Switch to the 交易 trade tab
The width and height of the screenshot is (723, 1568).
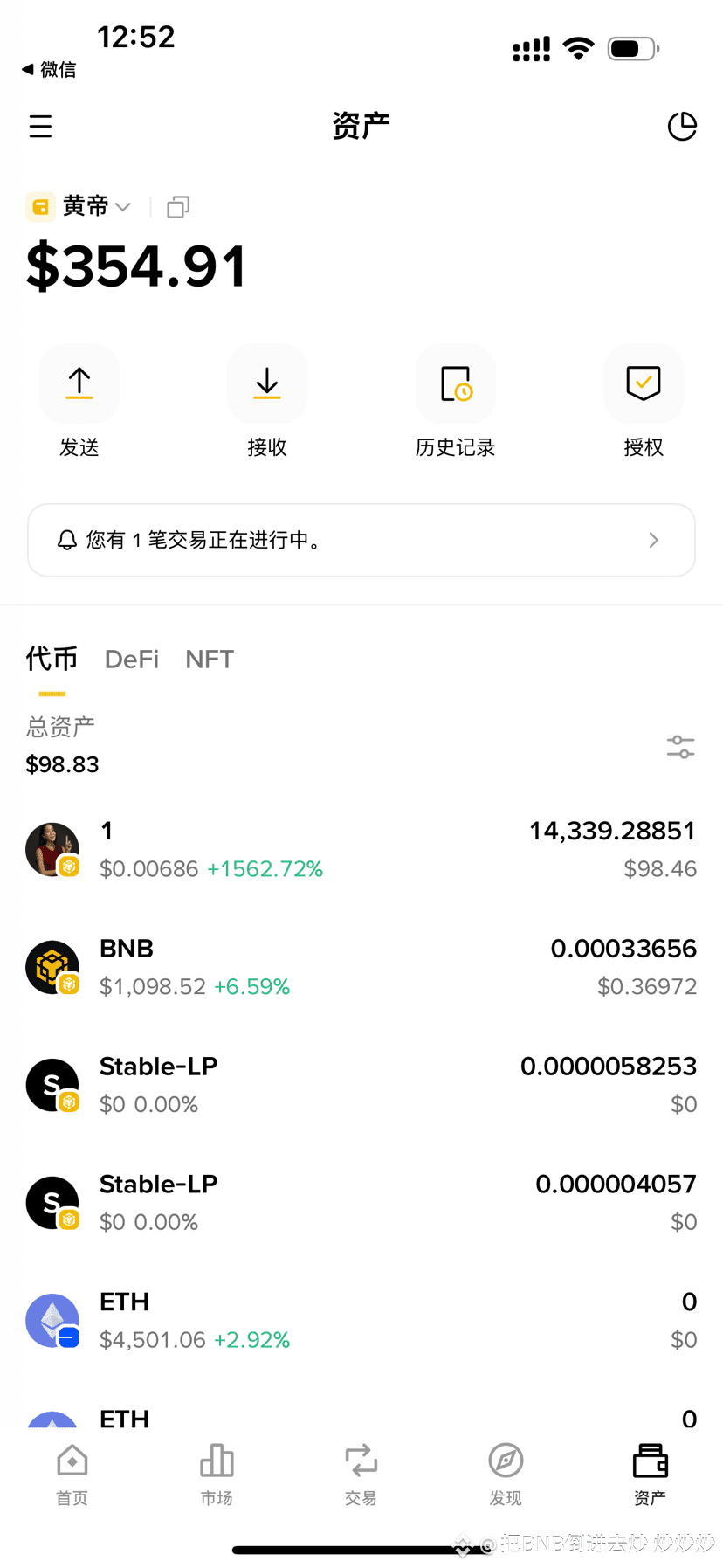361,1475
